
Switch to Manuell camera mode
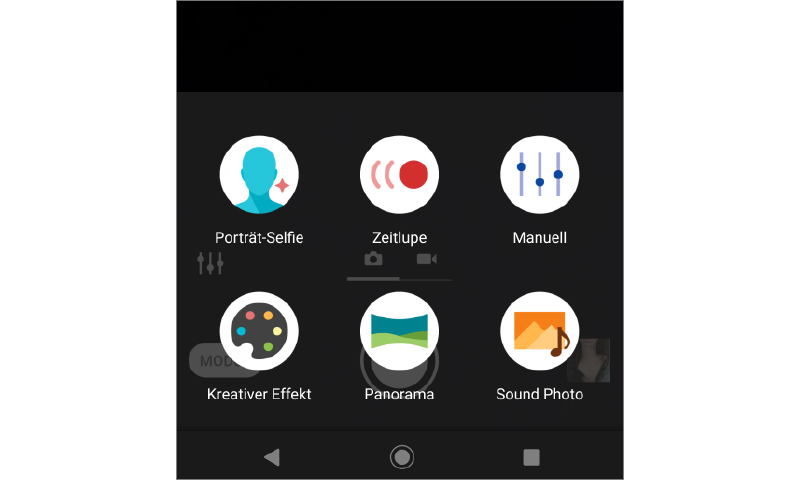click(x=539, y=176)
